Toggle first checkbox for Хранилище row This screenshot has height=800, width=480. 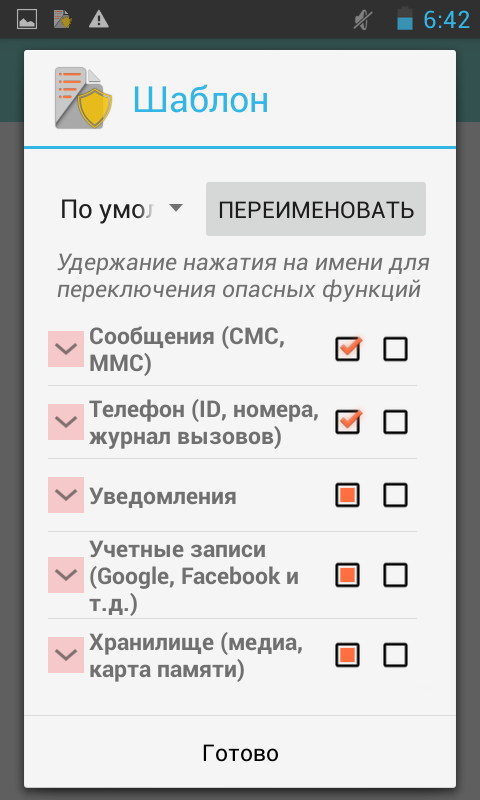tap(347, 655)
